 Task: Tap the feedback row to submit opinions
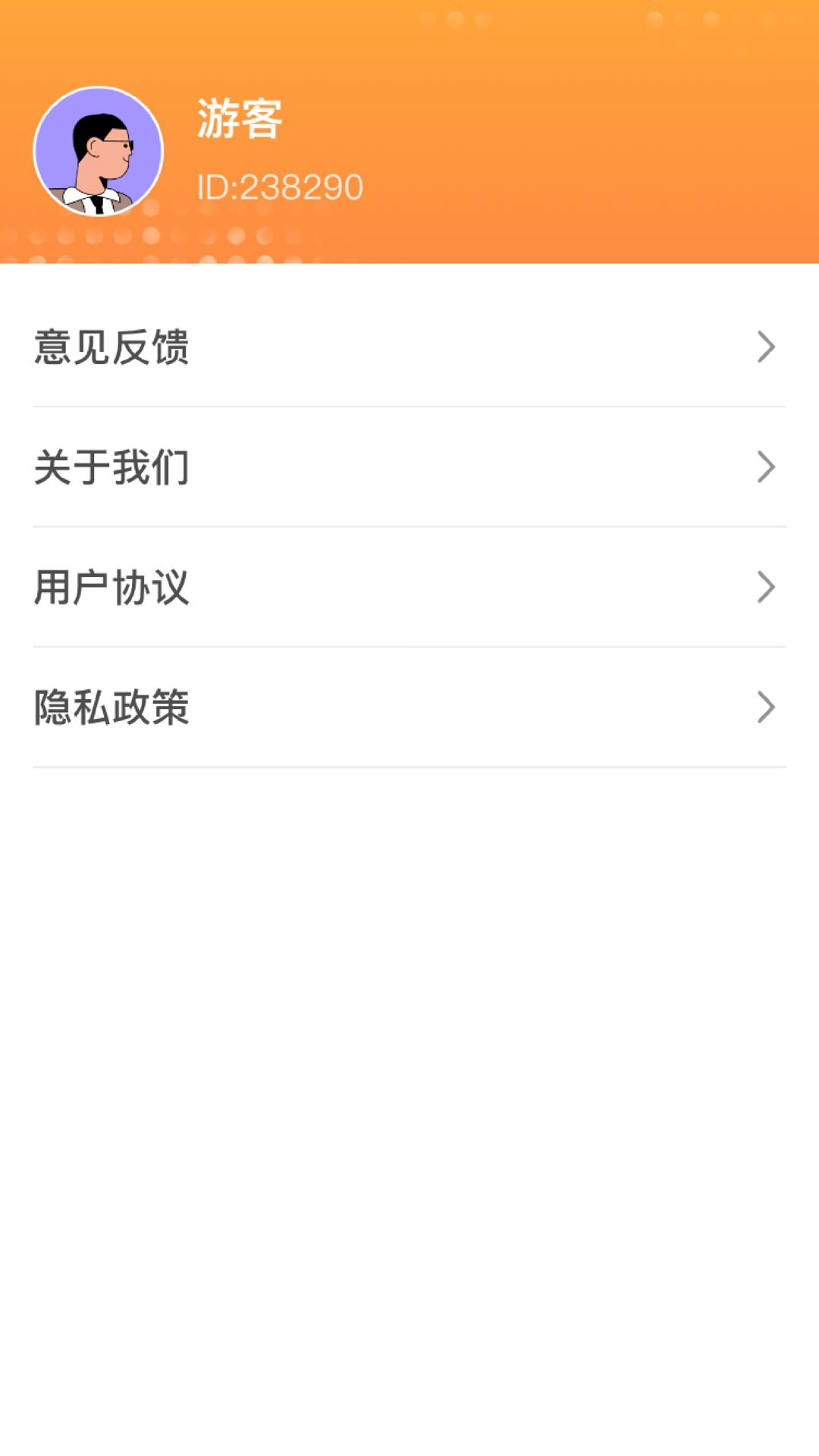pyautogui.click(x=409, y=349)
